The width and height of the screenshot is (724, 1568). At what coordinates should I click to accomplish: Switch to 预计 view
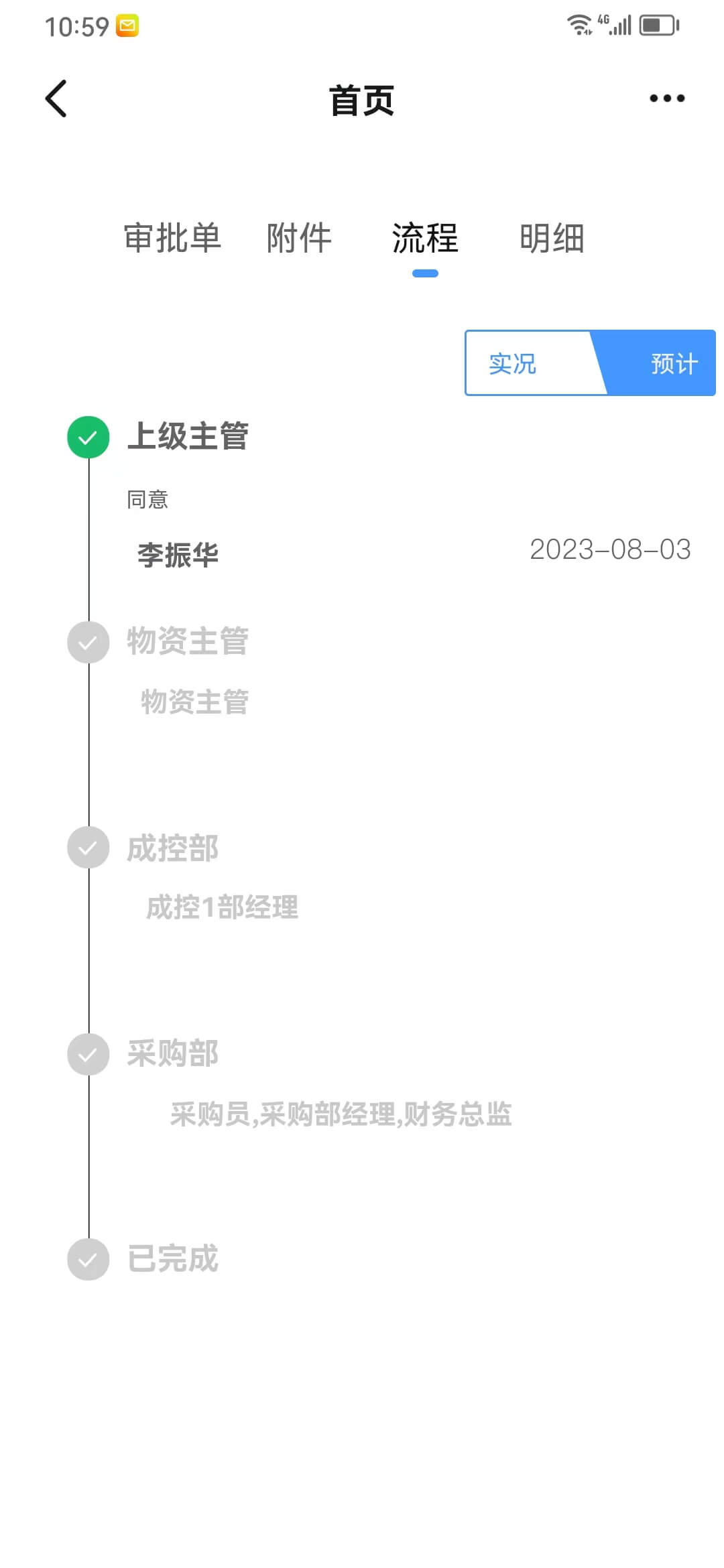[672, 363]
